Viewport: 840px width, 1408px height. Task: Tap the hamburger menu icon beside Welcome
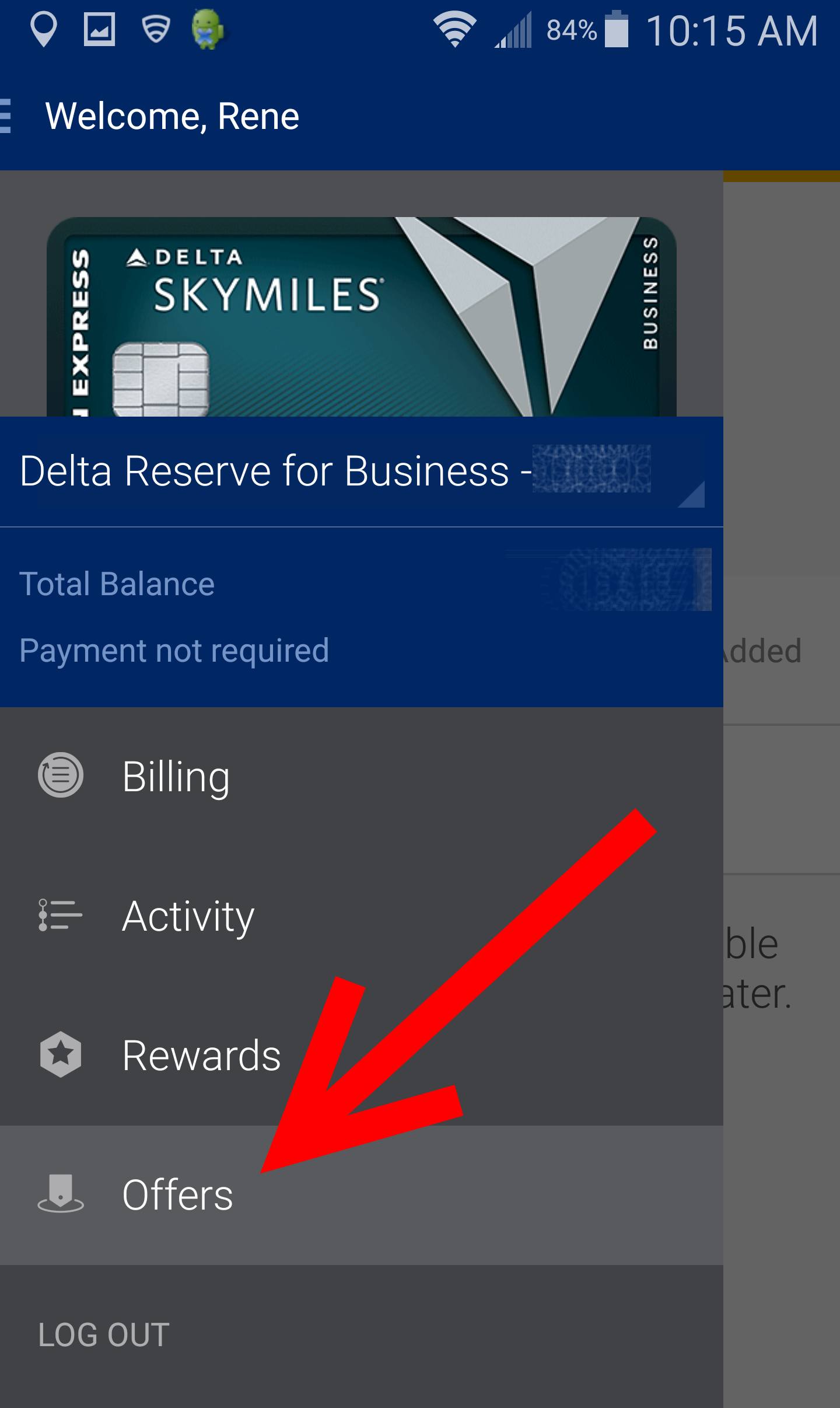click(x=6, y=116)
